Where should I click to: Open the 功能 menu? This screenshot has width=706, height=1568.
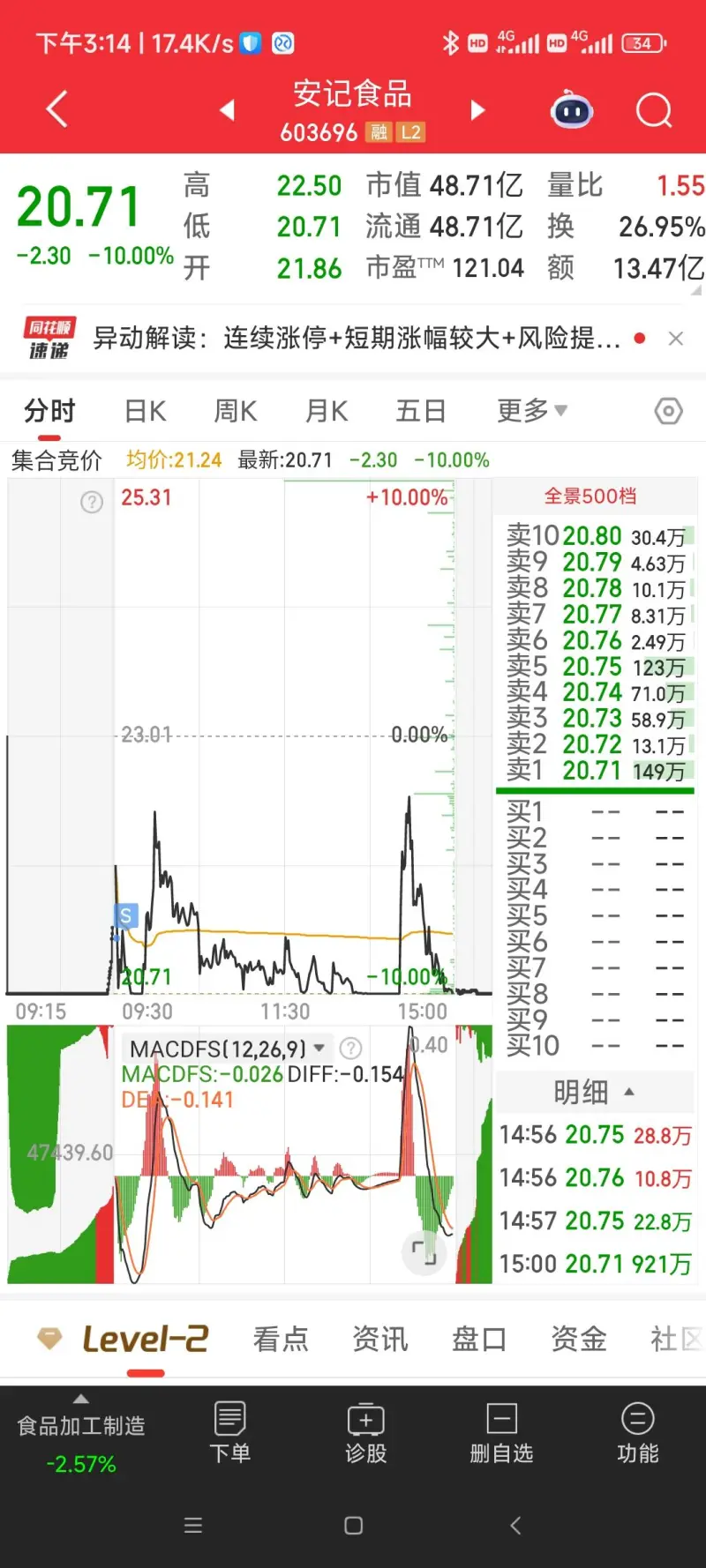637,1432
